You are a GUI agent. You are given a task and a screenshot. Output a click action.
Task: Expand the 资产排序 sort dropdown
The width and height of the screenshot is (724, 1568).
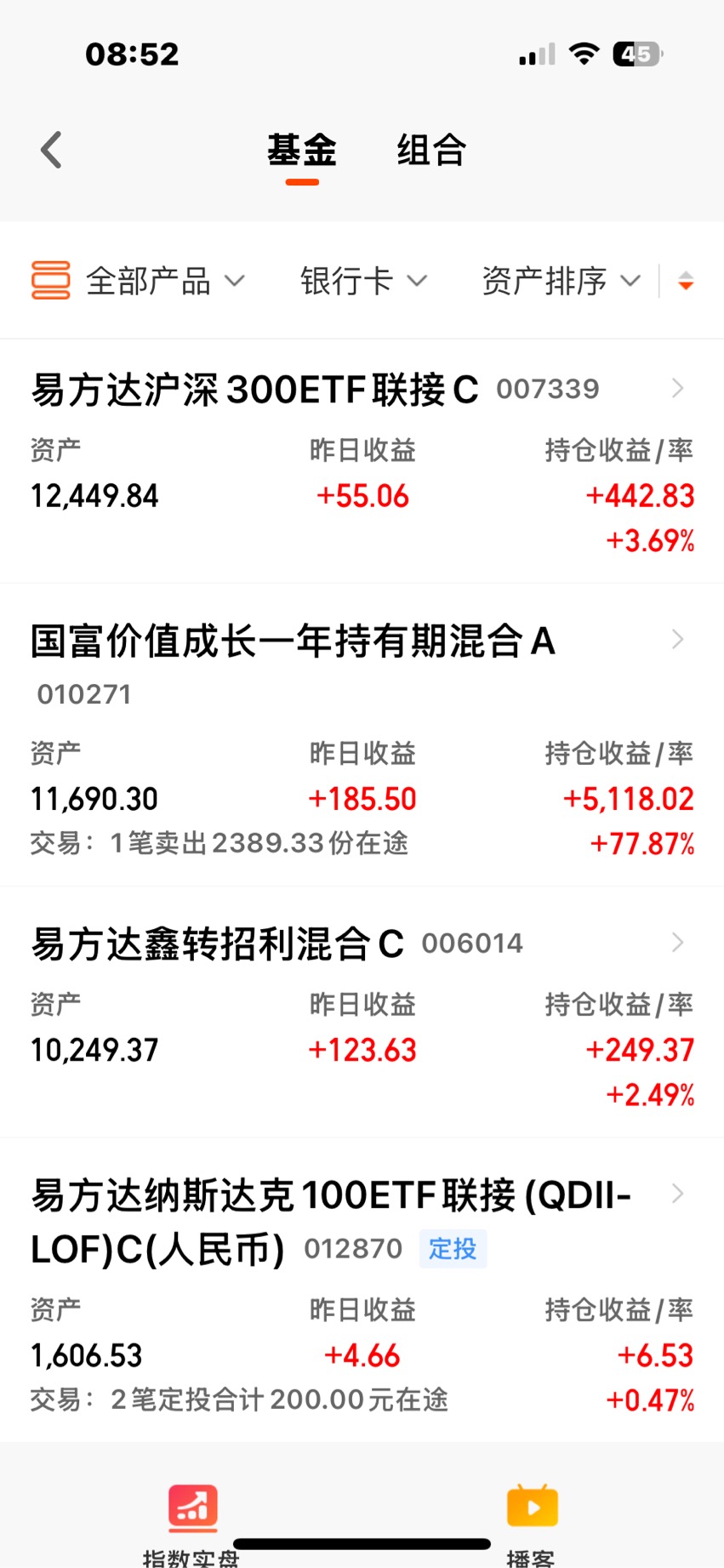[560, 281]
